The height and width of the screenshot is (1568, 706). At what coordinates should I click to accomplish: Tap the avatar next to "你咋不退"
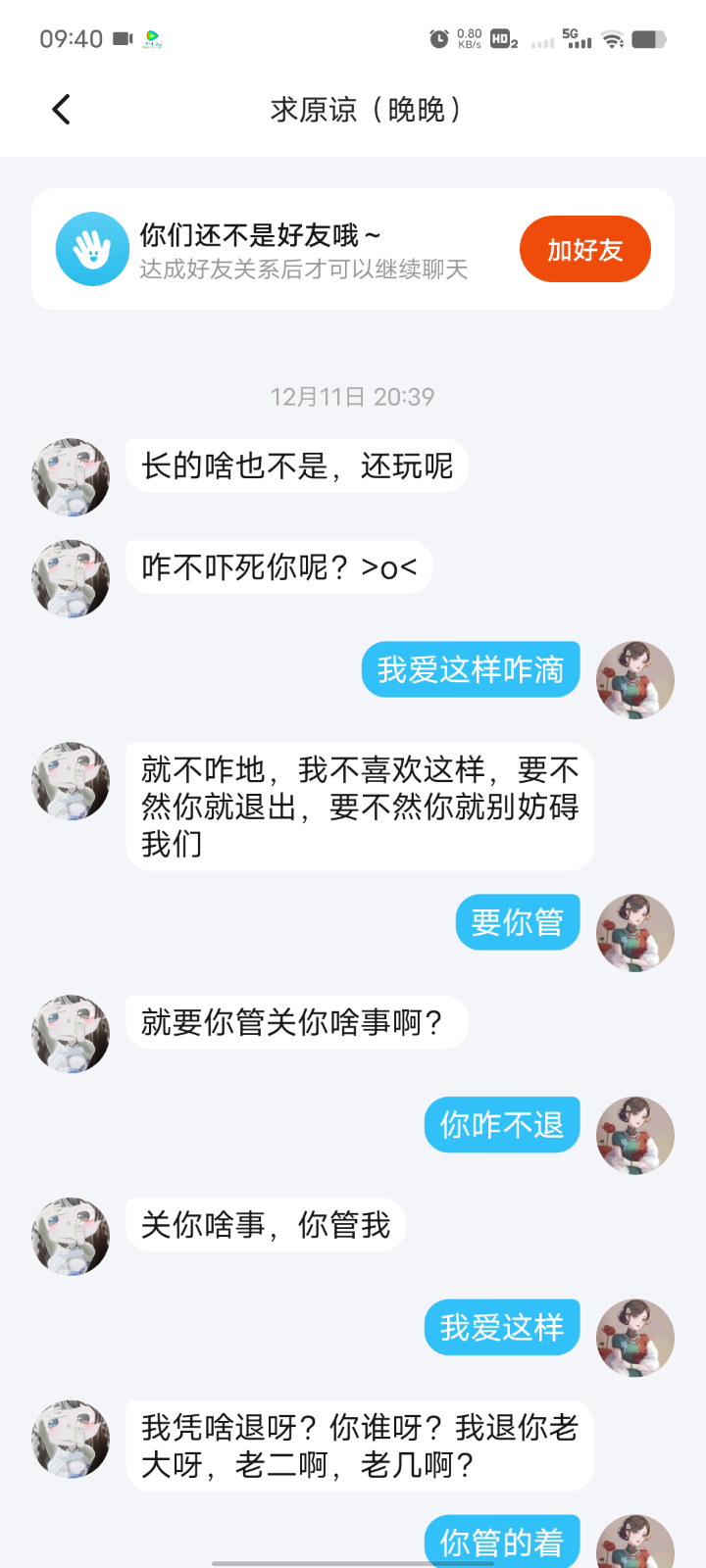click(635, 1136)
